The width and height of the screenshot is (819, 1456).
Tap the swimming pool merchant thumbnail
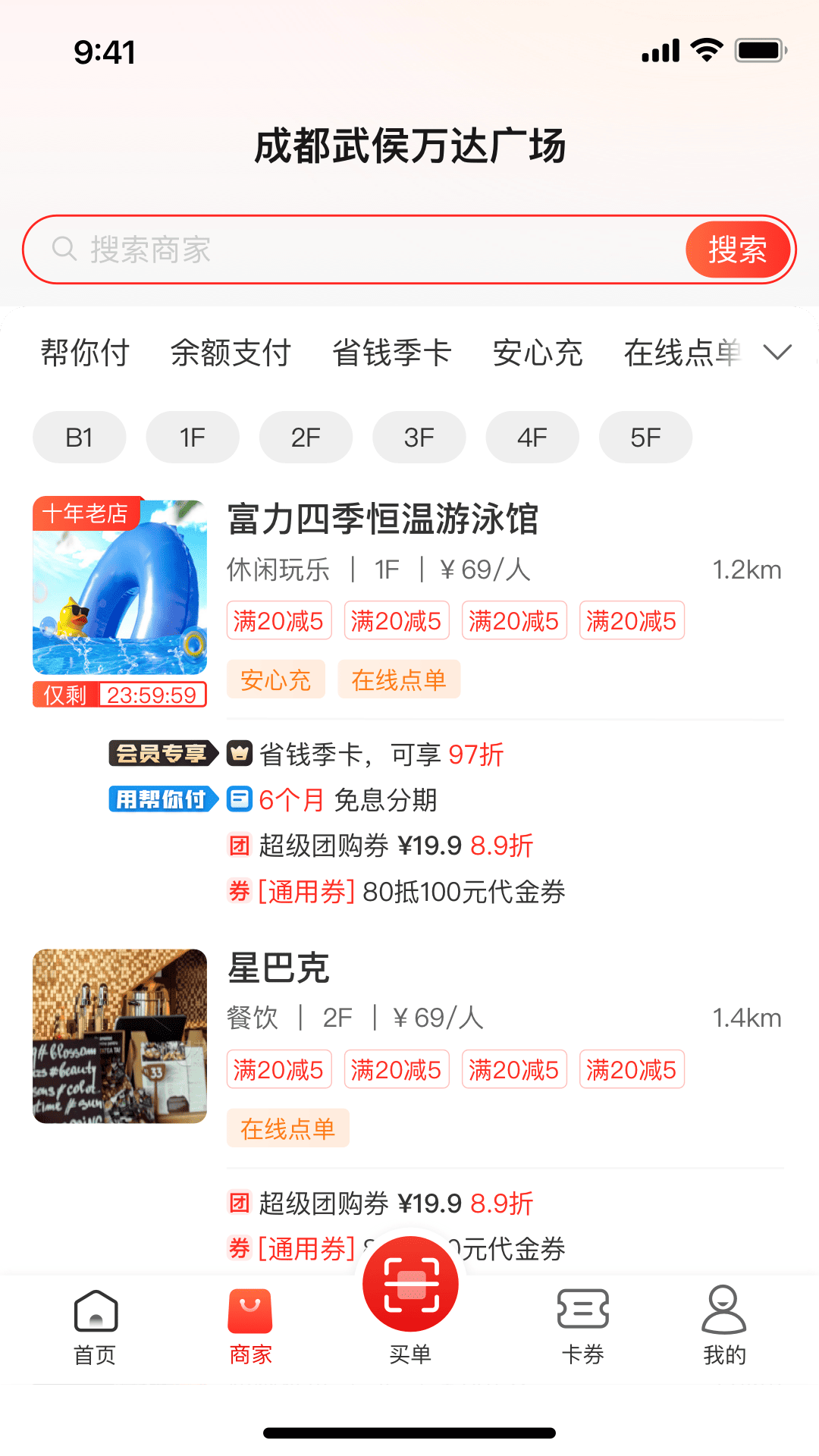(x=119, y=585)
